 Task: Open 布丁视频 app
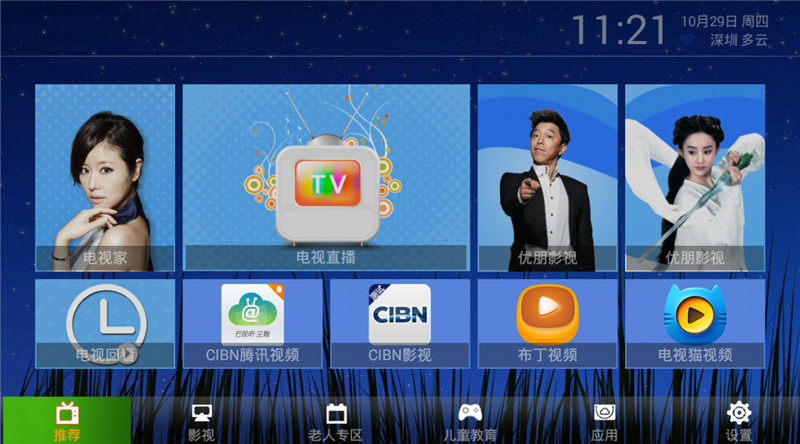(547, 323)
